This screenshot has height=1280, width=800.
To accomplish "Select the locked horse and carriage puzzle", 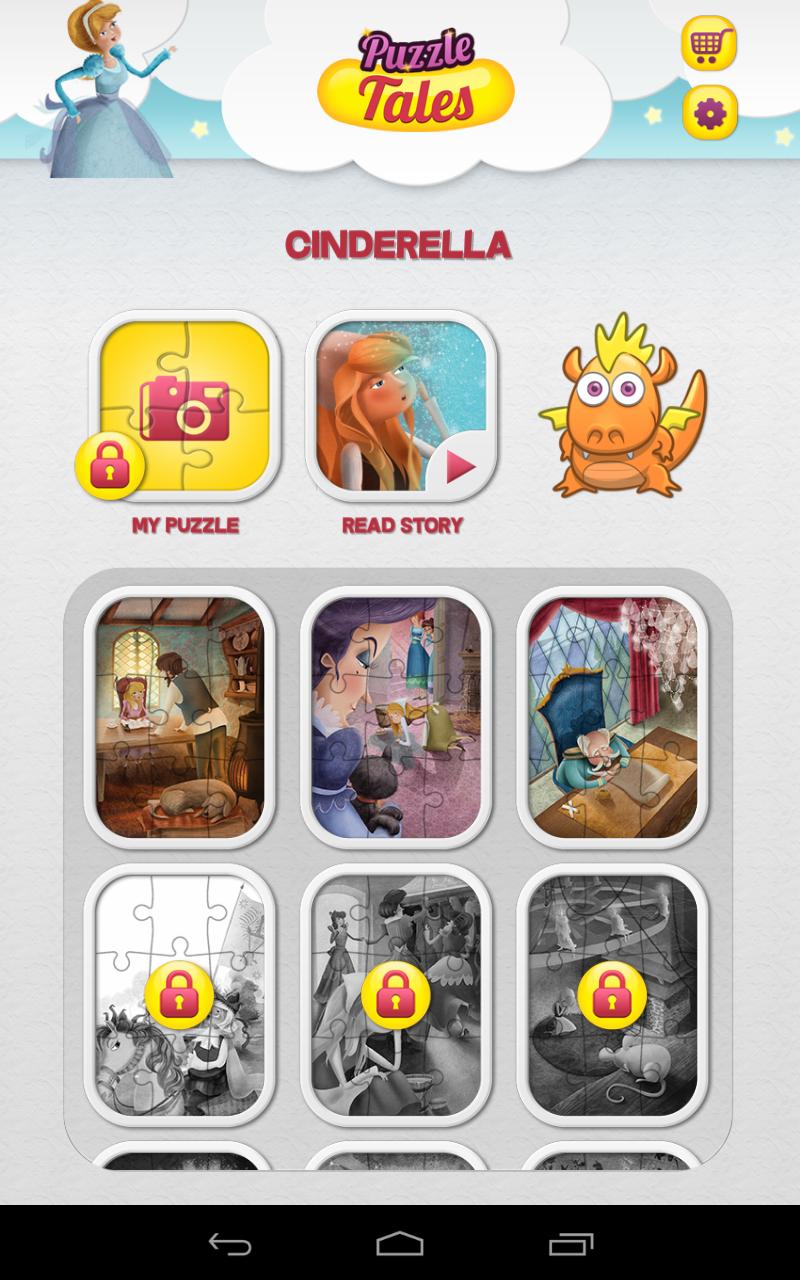I will (180, 995).
